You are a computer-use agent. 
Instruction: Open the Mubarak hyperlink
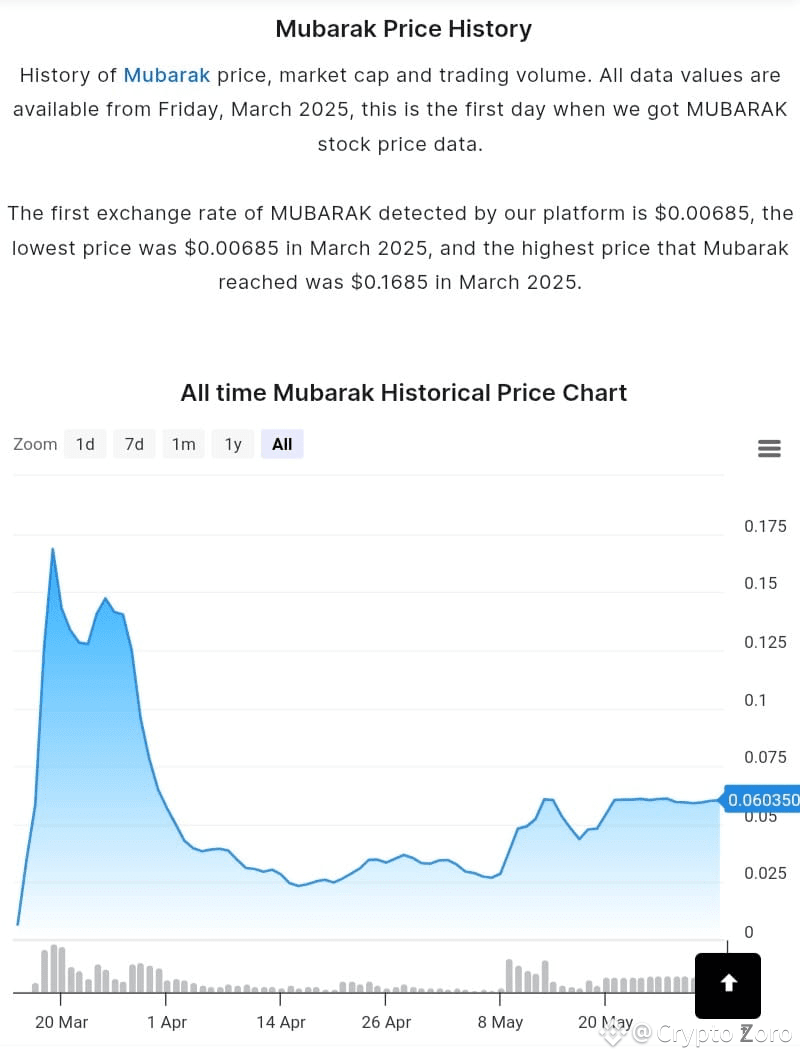click(167, 75)
